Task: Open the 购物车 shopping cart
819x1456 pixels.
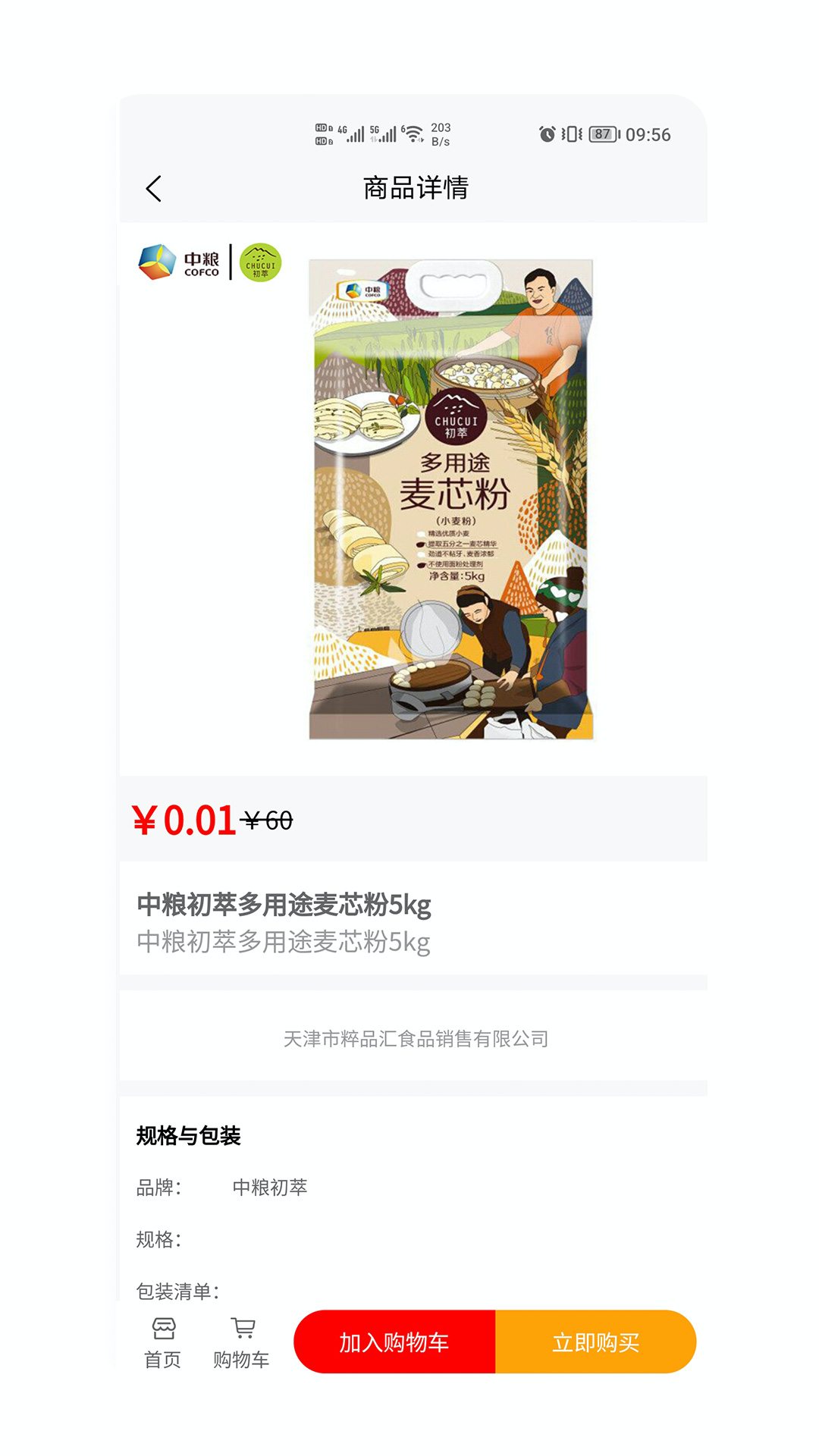Action: (241, 1342)
